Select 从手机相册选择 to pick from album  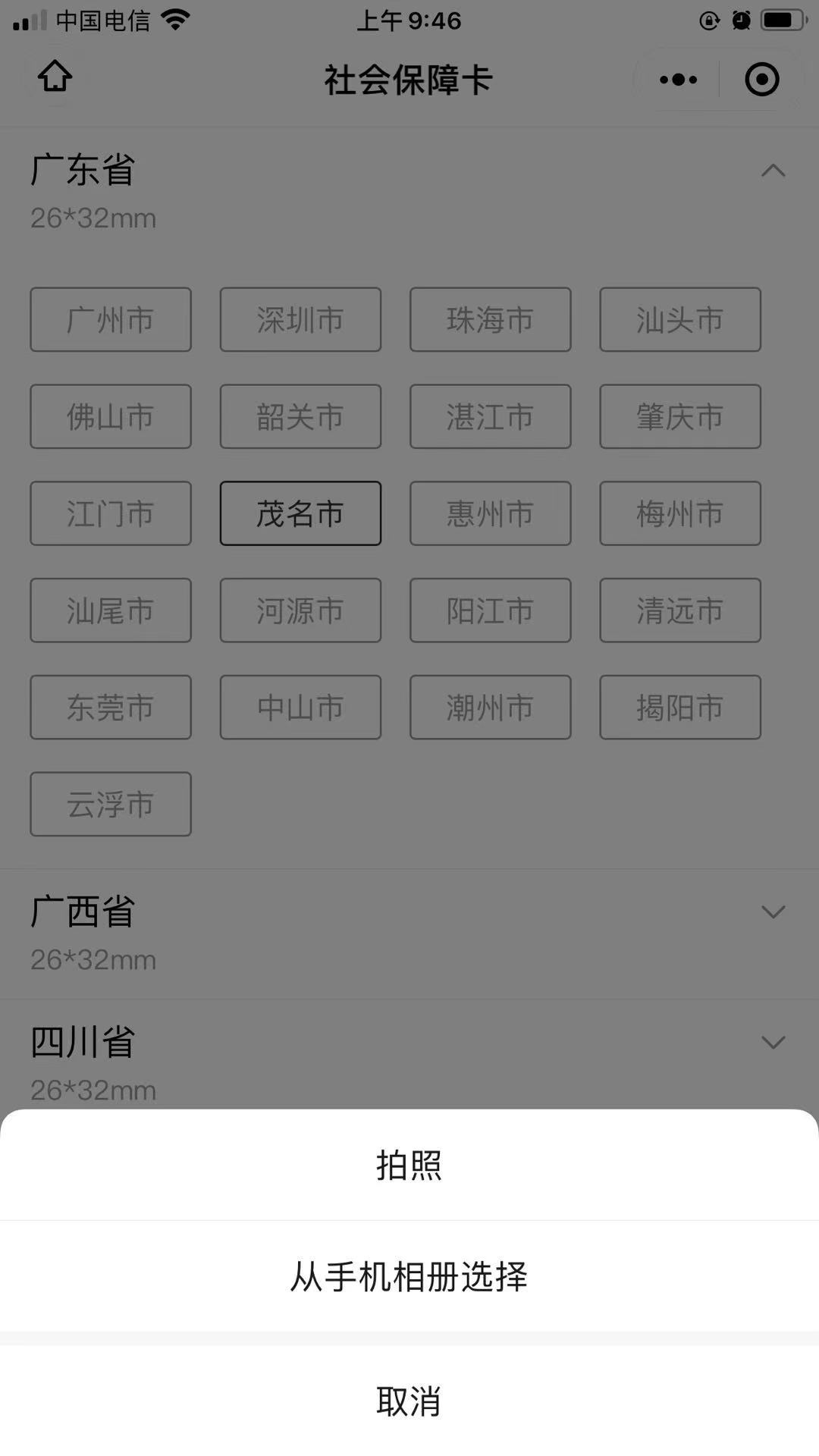(x=409, y=1276)
